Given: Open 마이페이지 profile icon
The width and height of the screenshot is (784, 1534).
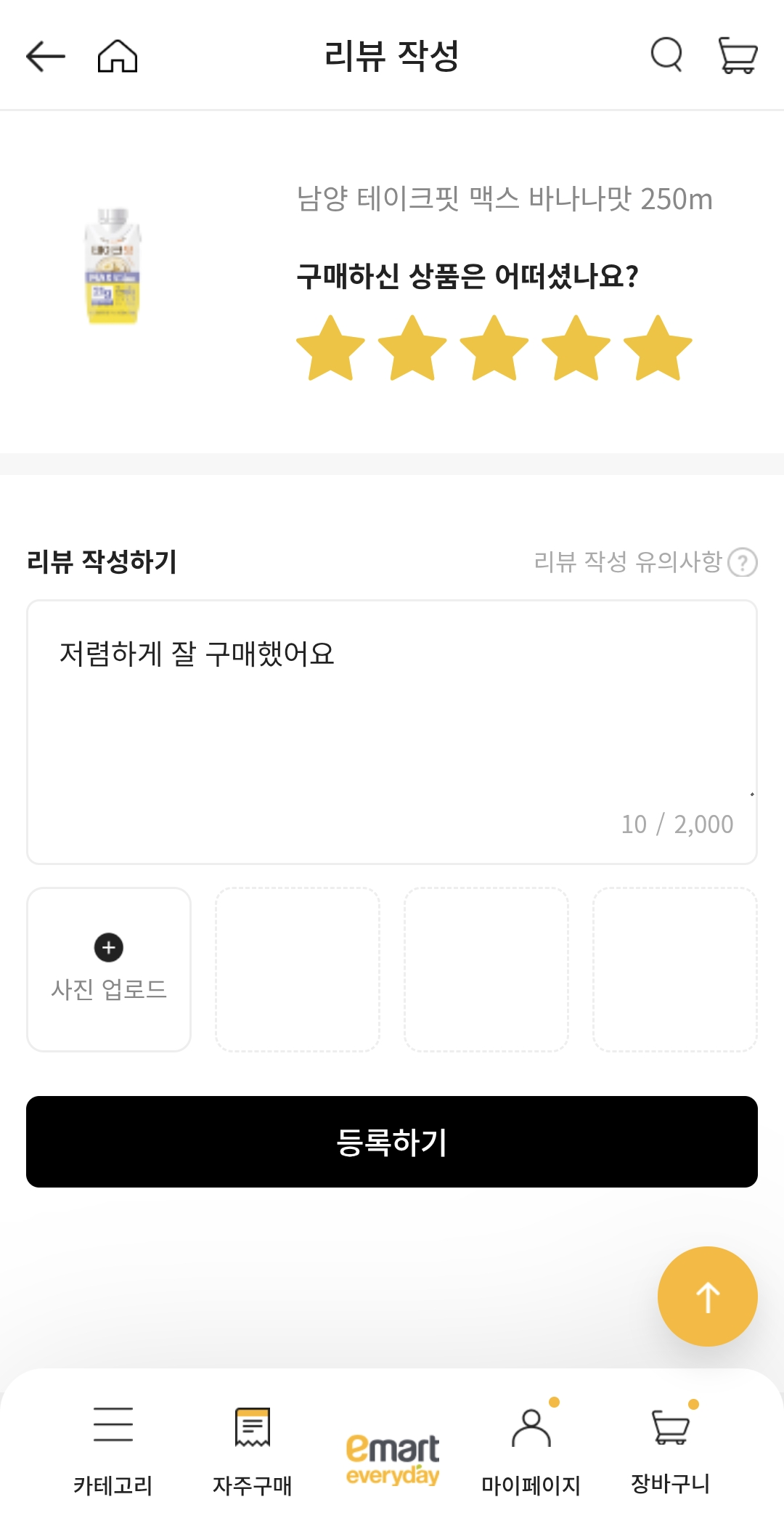Looking at the screenshot, I should coord(531,1445).
